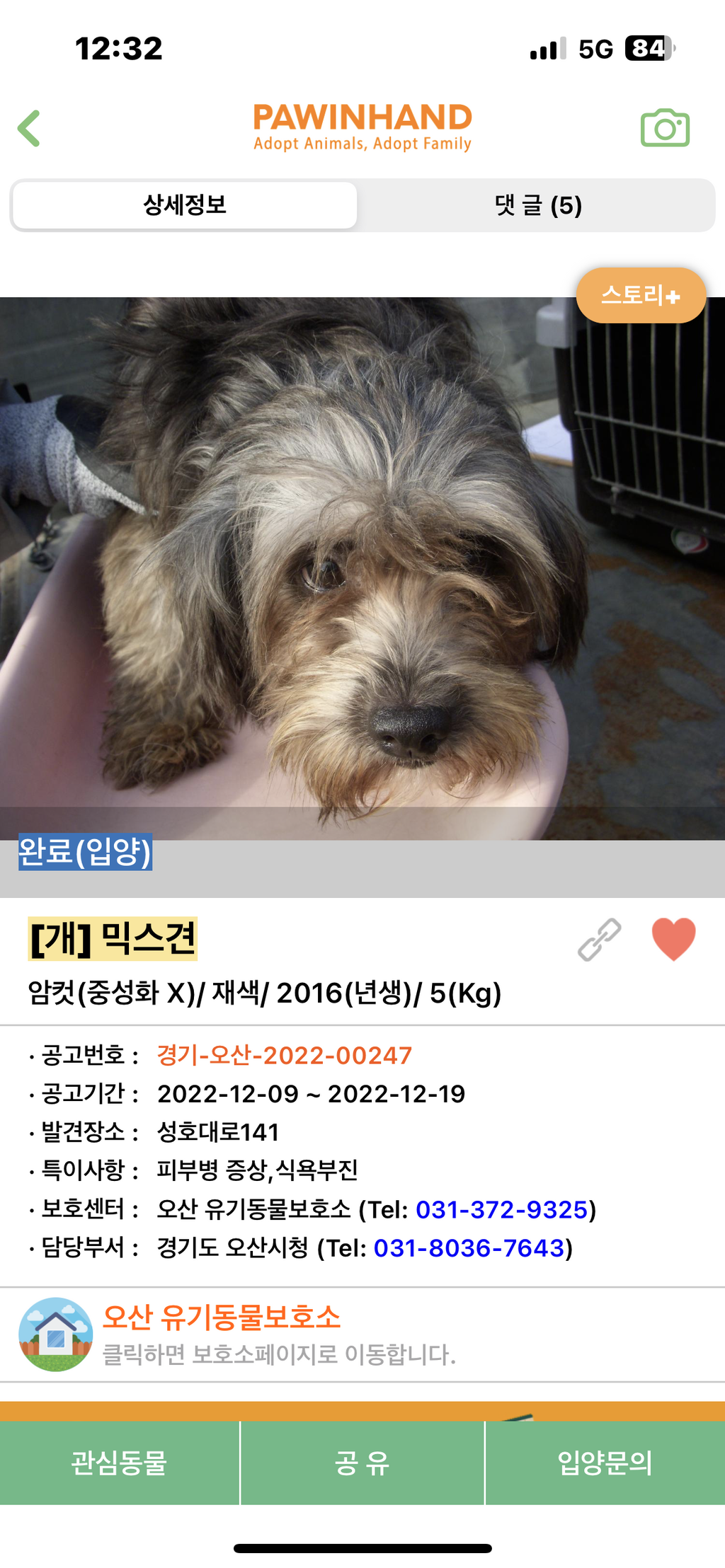The height and width of the screenshot is (1568, 725).
Task: Tap the 공 유 share button
Action: coord(362,1463)
